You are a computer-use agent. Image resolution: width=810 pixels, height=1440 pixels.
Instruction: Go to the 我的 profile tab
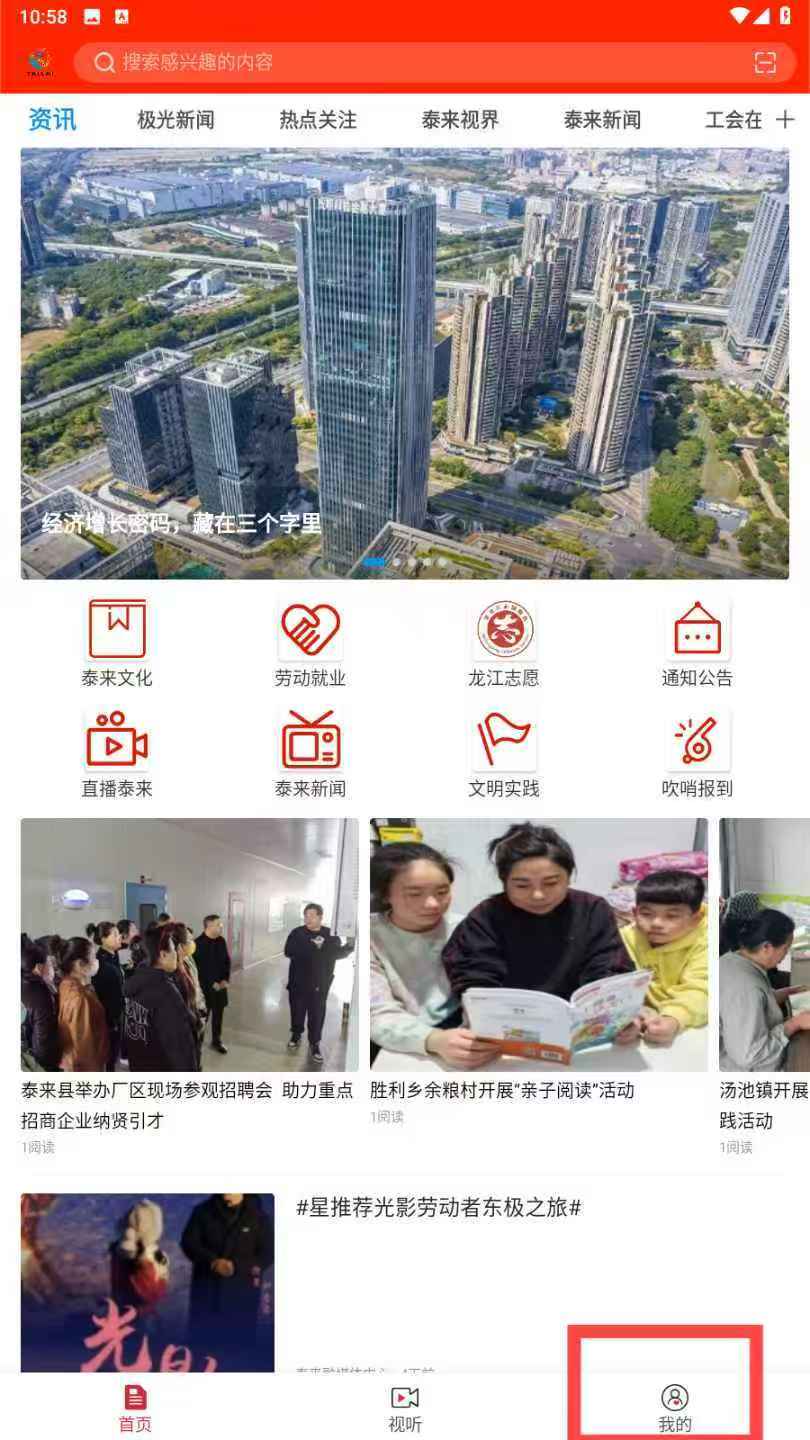tap(675, 1408)
